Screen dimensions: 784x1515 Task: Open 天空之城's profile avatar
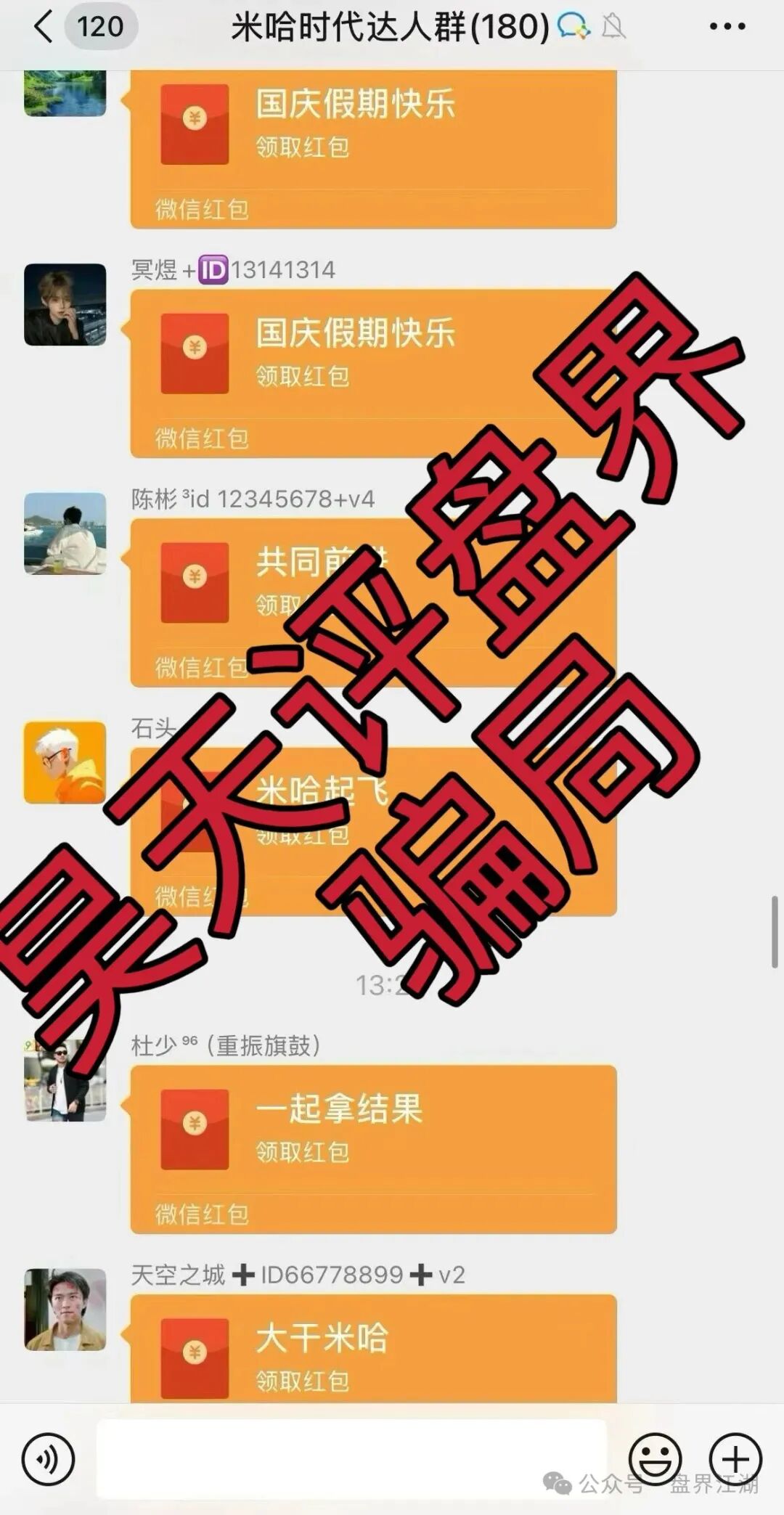click(65, 1309)
